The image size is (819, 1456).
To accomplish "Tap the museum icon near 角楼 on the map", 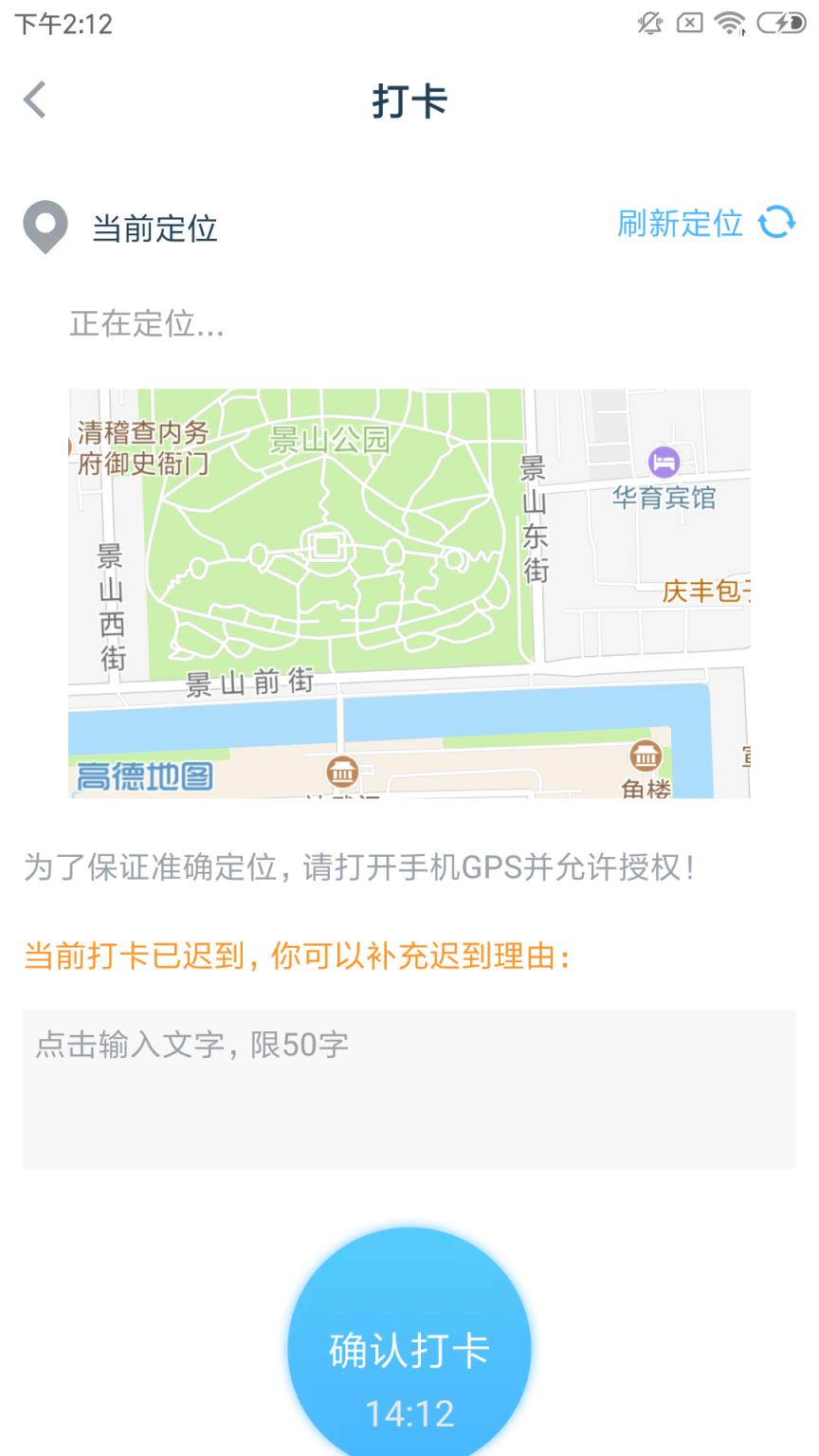I will point(647,756).
